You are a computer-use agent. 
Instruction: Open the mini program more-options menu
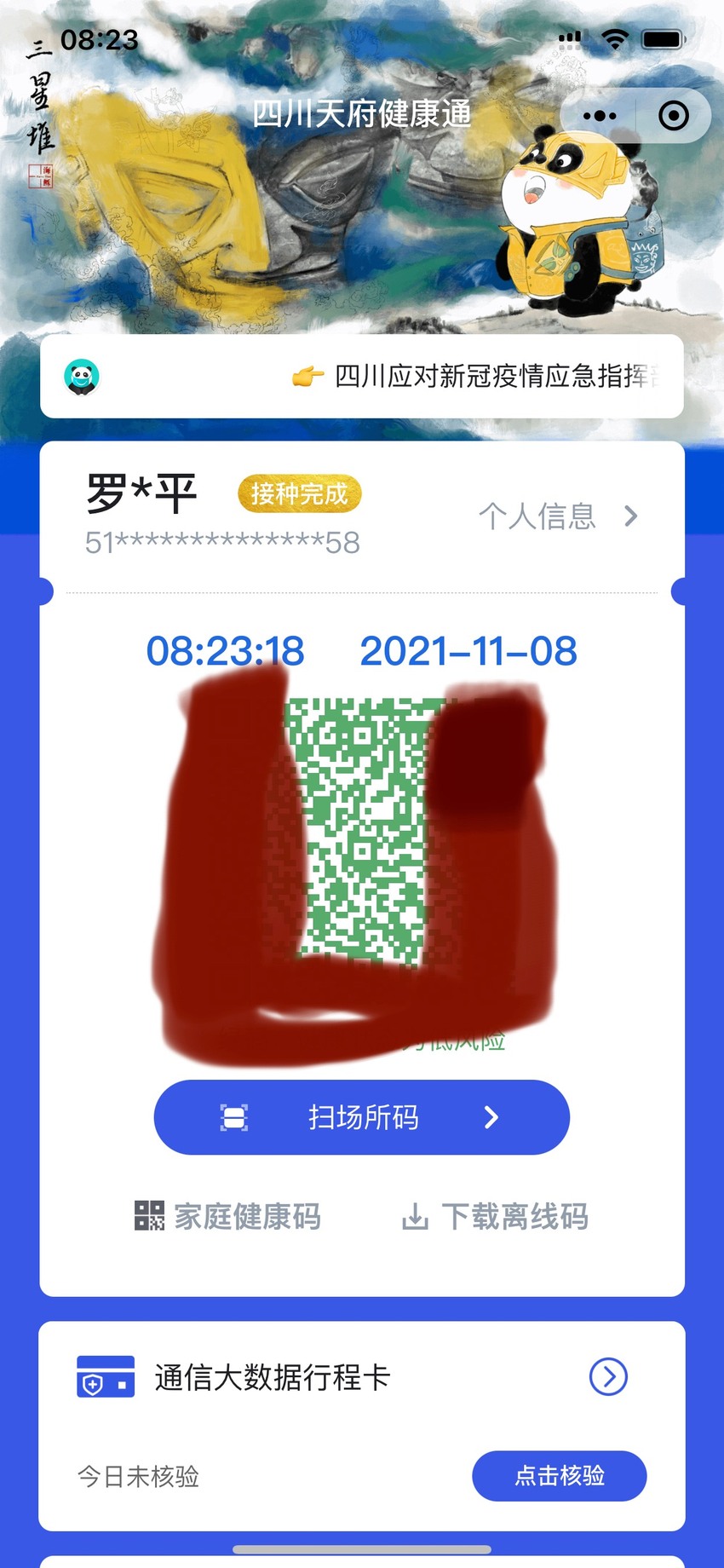point(600,115)
